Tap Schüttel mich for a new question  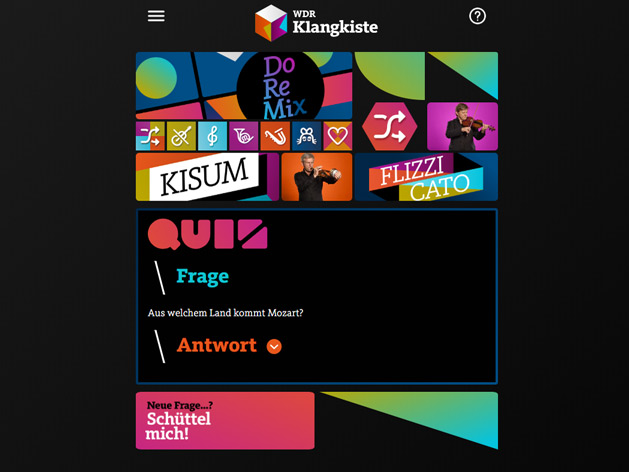[x=225, y=420]
